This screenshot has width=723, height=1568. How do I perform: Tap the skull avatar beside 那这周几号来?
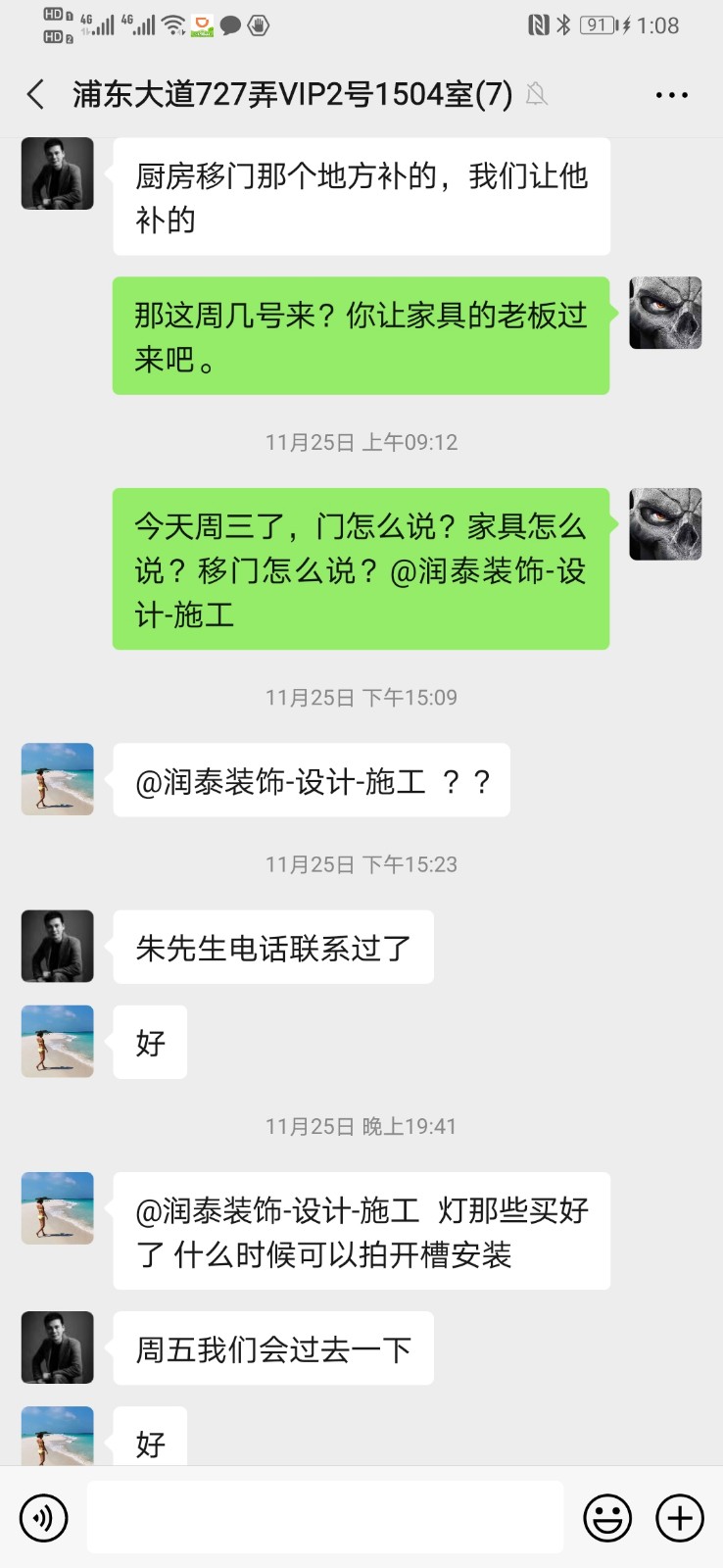665,314
